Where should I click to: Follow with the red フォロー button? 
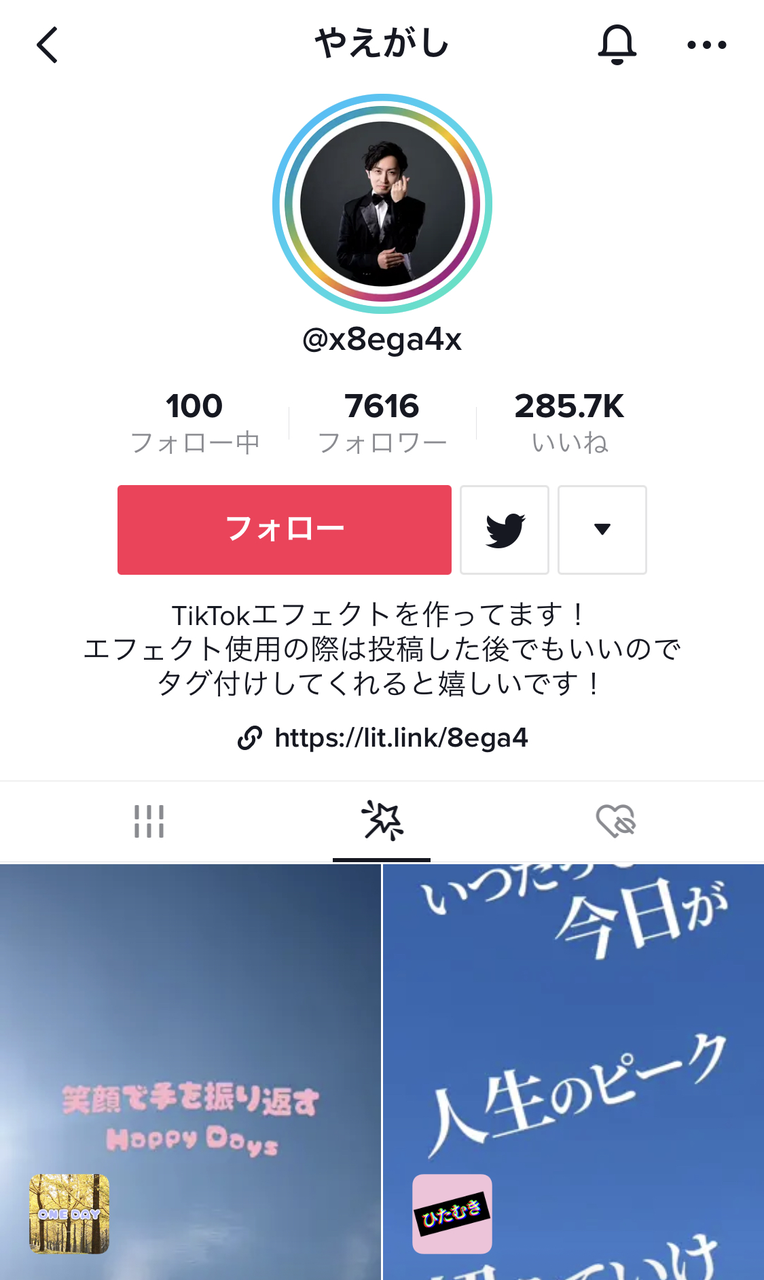284,530
